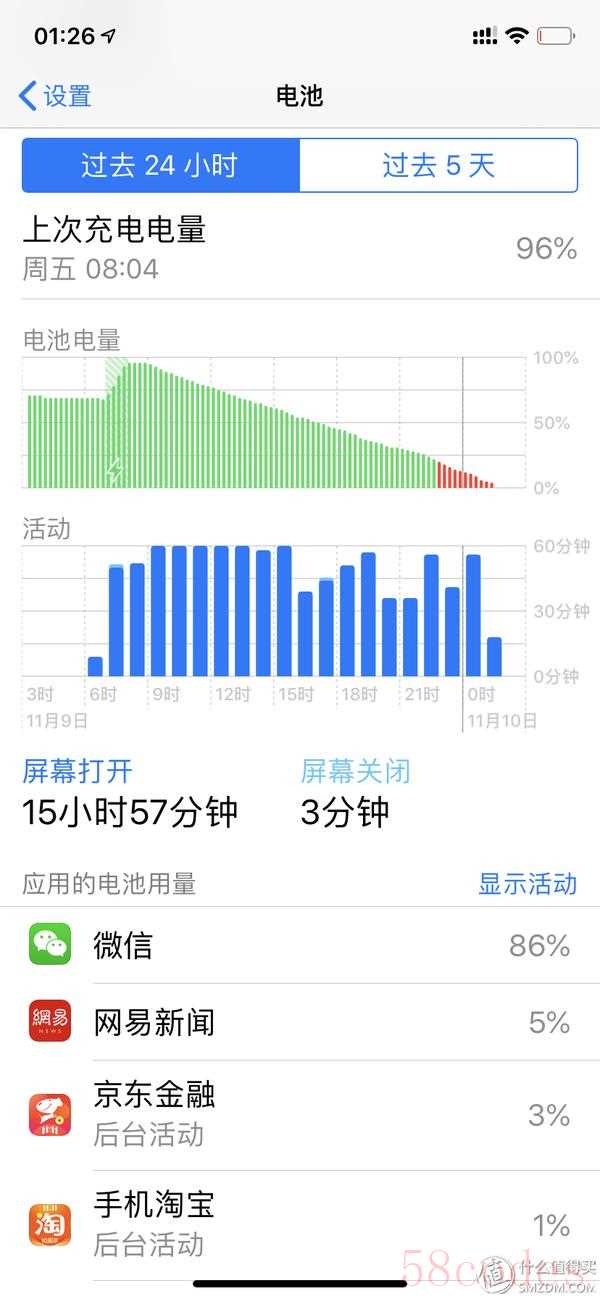The width and height of the screenshot is (600, 1299).
Task: Open 京东金融 battery usage row
Action: 300,1114
